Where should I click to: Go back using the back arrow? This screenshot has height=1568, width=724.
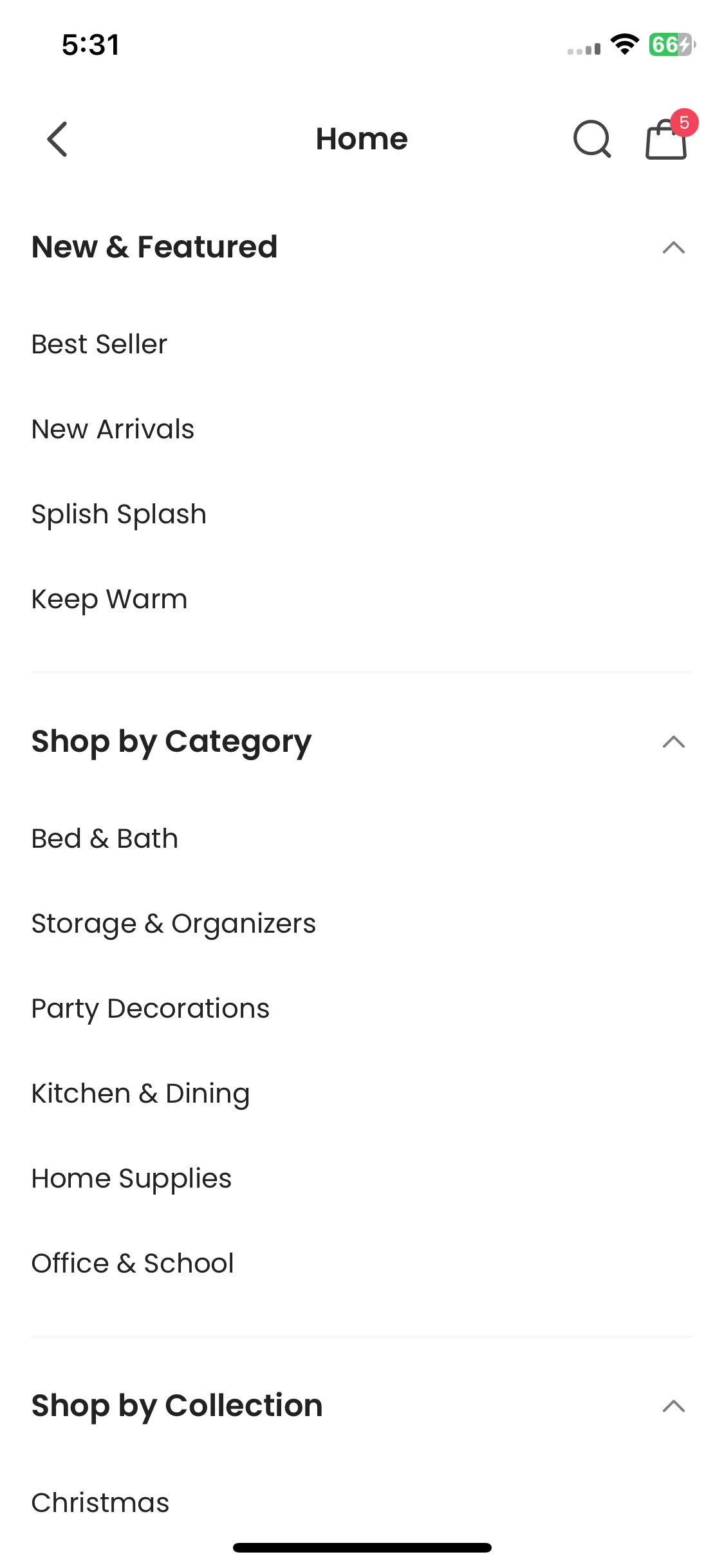58,139
